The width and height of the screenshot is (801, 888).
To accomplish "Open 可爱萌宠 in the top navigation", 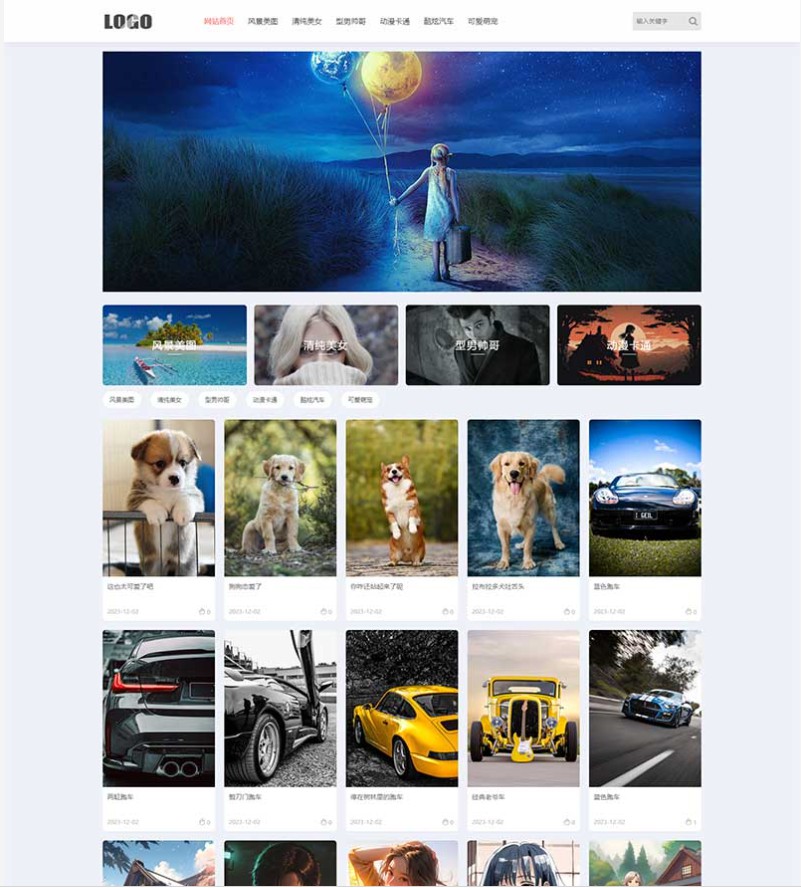I will pos(482,21).
